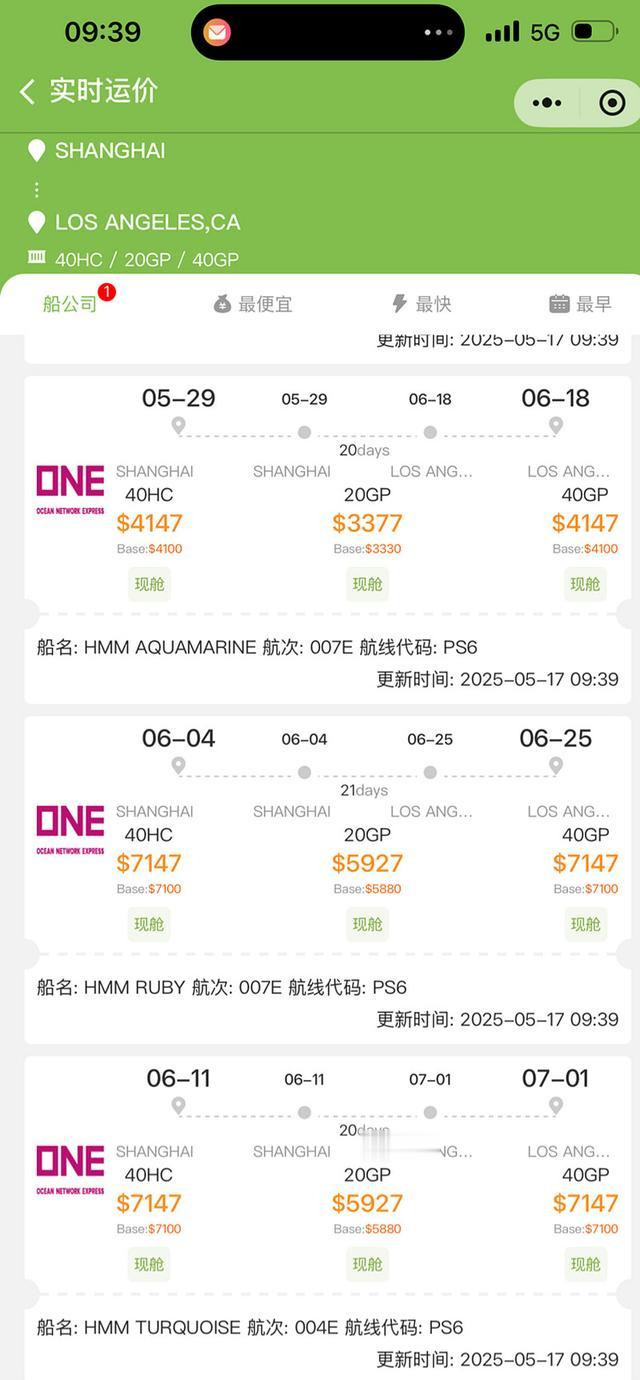Open the mini program more-options menu
This screenshot has width=640, height=1380.
click(547, 103)
